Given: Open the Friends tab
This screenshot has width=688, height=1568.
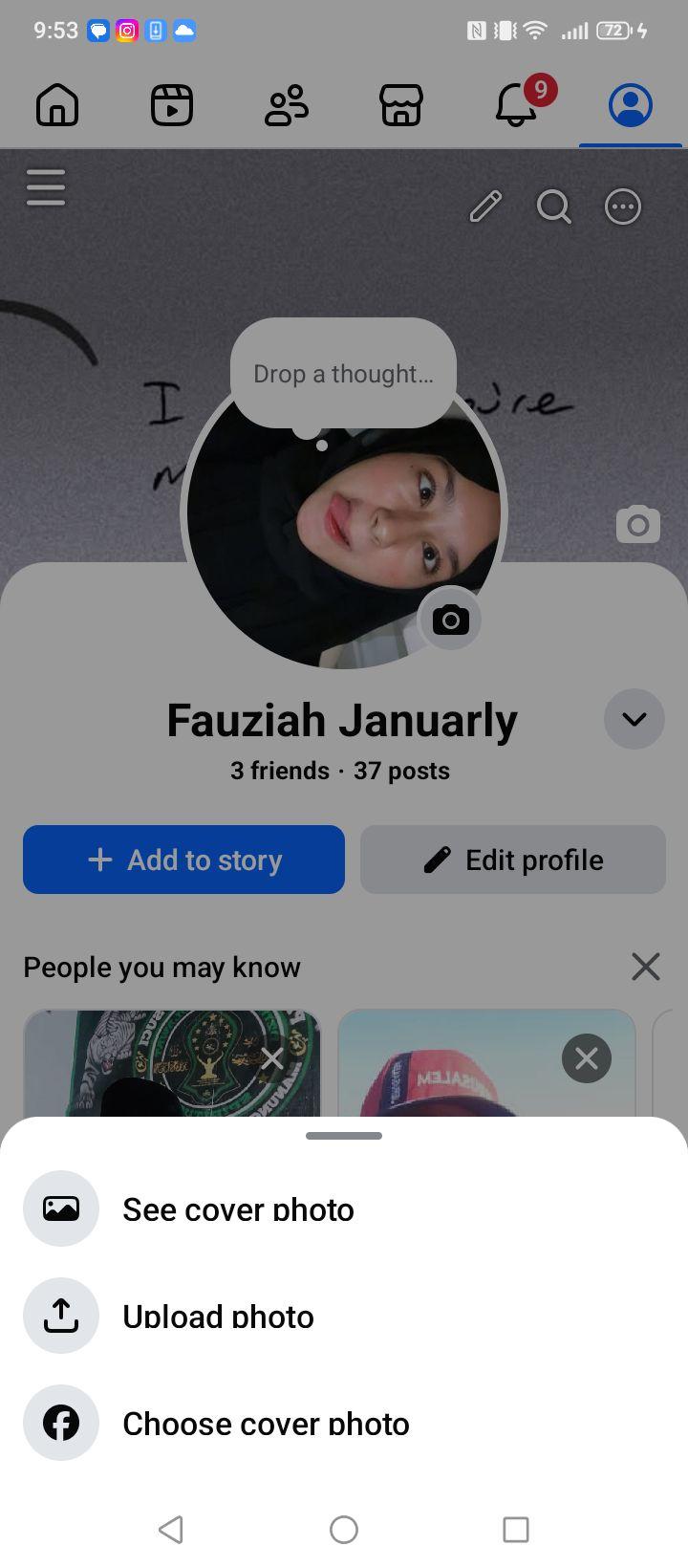Looking at the screenshot, I should click(x=287, y=104).
